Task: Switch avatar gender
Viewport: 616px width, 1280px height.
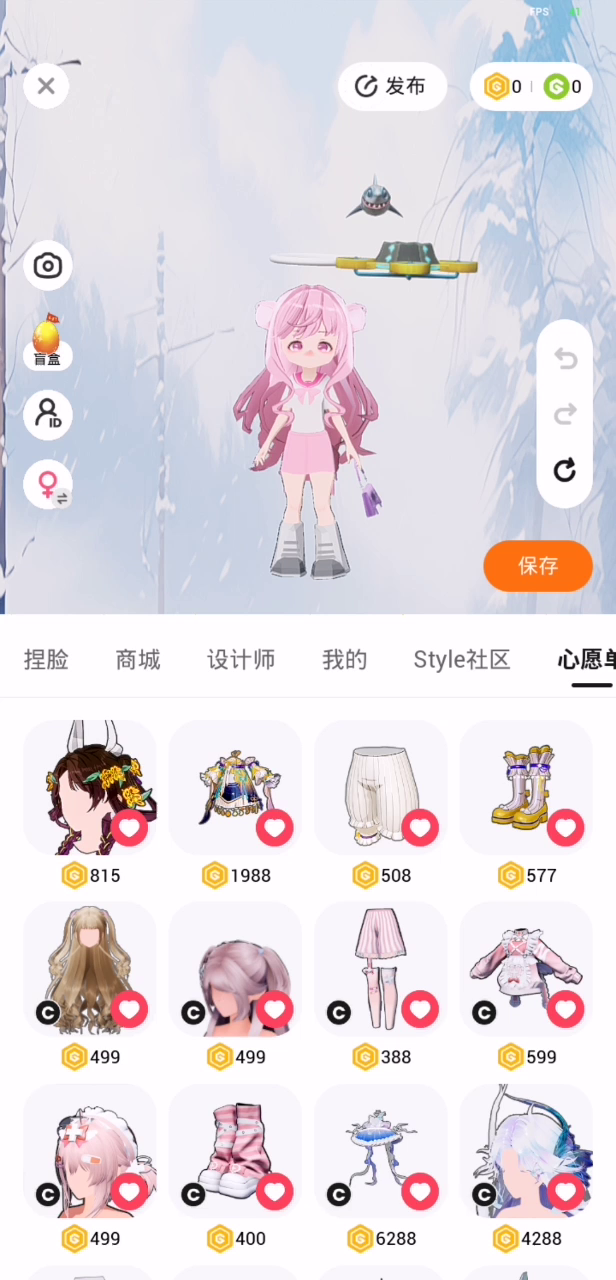Action: pos(48,485)
